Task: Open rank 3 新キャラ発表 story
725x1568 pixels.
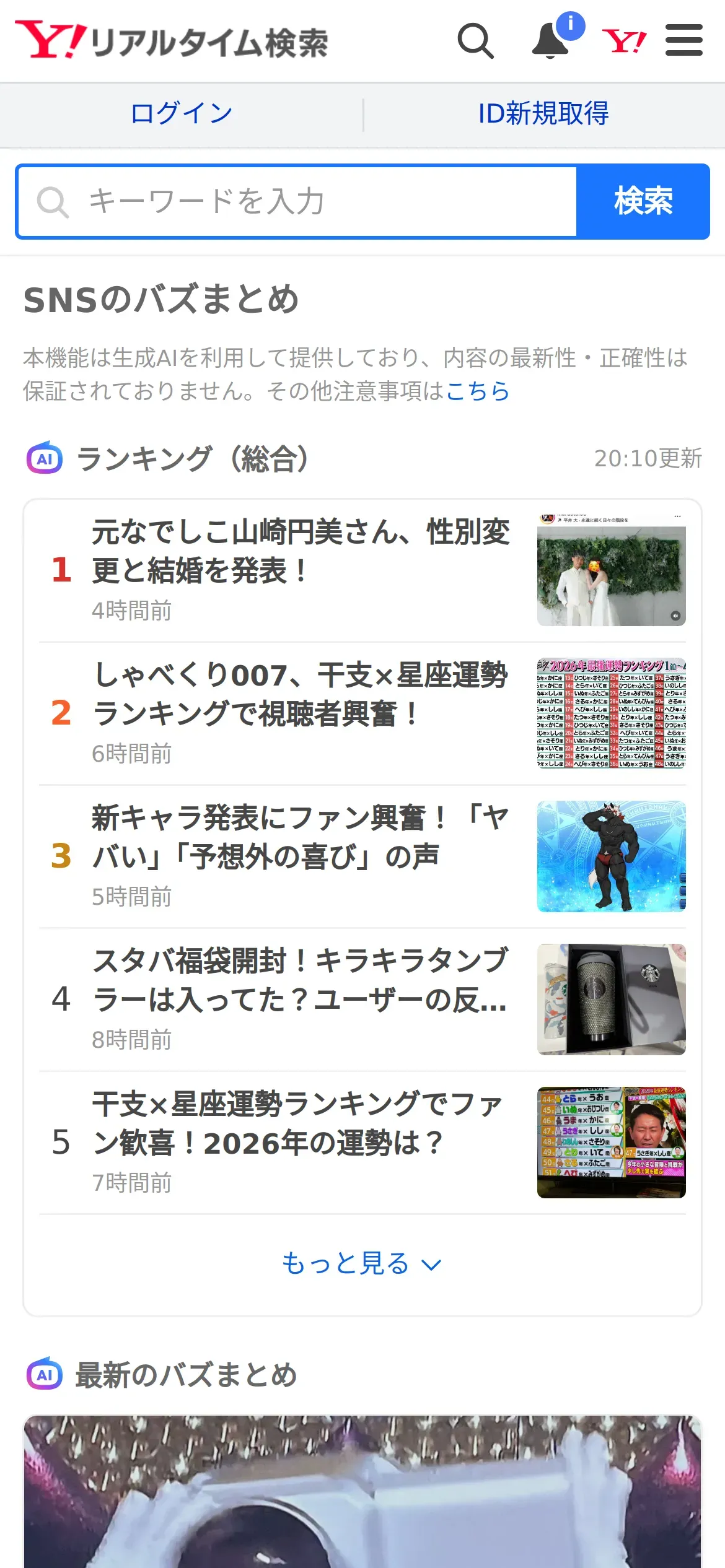Action: click(301, 837)
